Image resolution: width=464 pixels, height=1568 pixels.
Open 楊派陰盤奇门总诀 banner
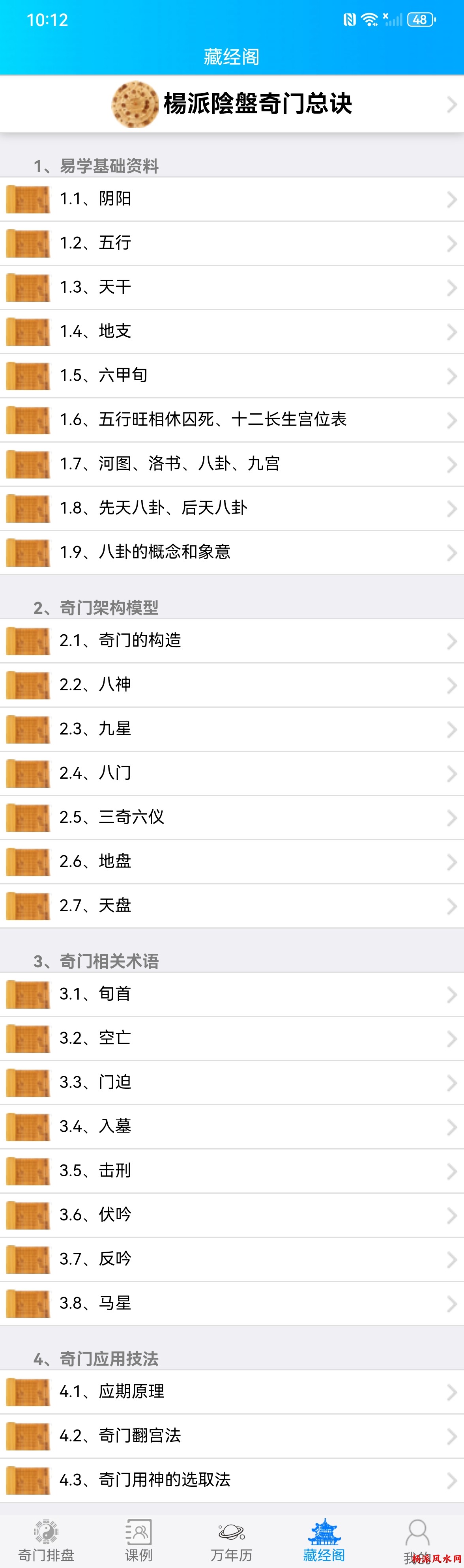232,104
